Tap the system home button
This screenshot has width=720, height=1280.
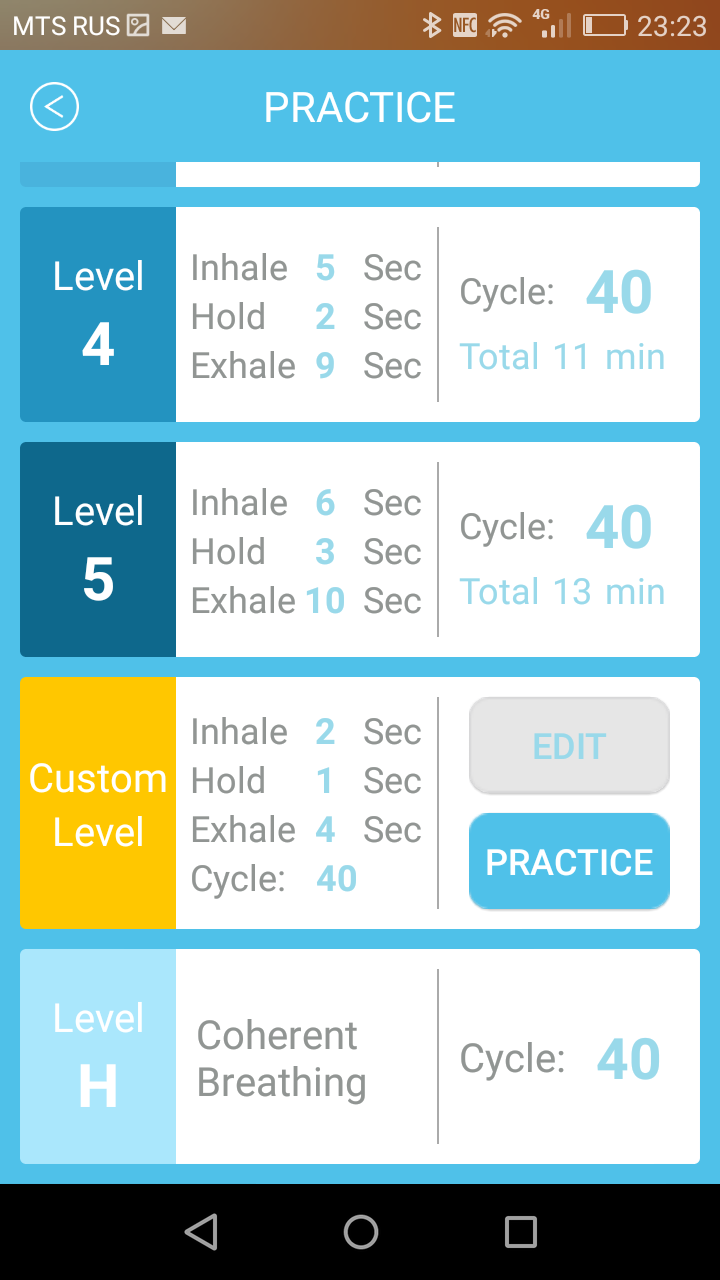[360, 1232]
